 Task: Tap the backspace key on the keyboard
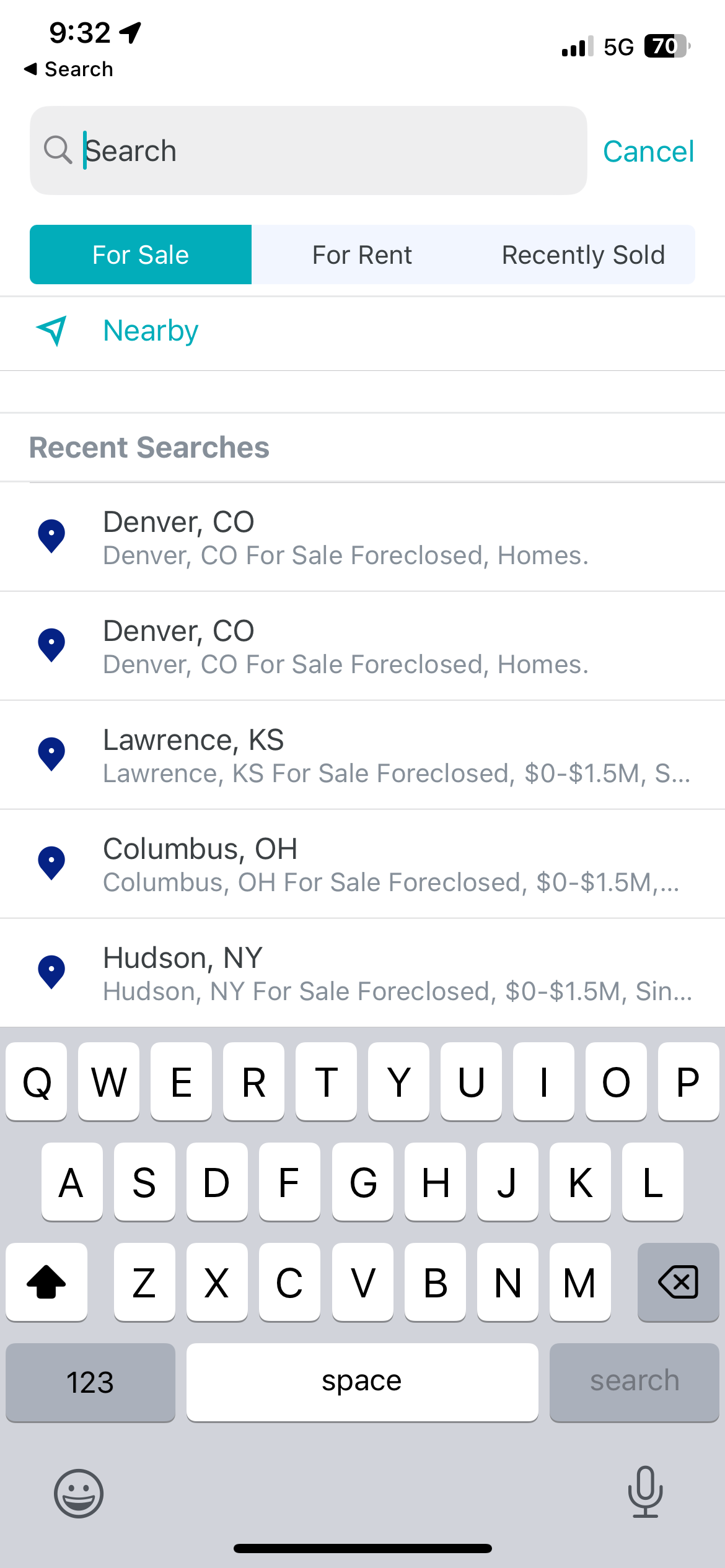pos(678,1281)
